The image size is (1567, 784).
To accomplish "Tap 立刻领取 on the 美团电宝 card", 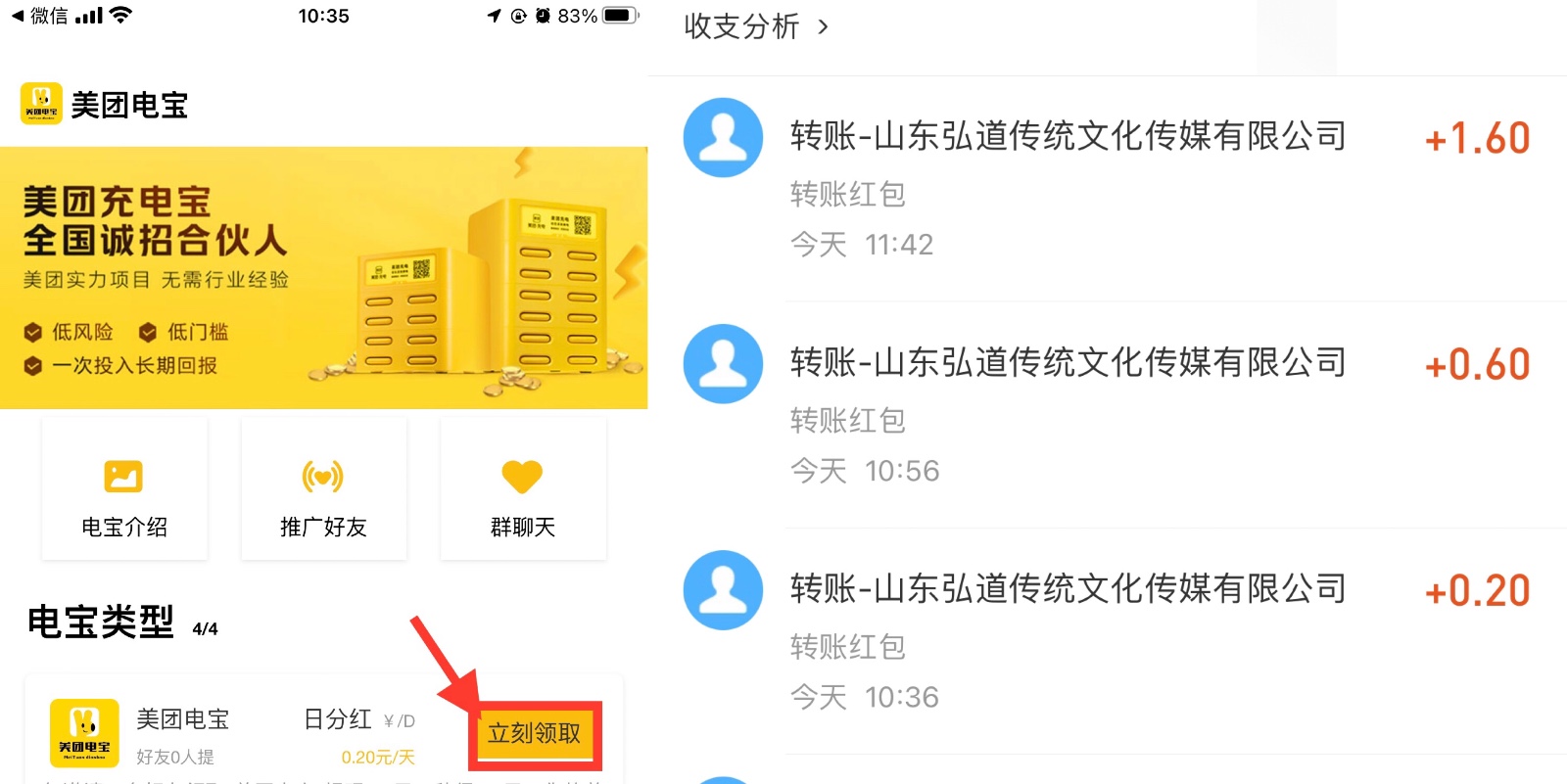I will pos(535,733).
